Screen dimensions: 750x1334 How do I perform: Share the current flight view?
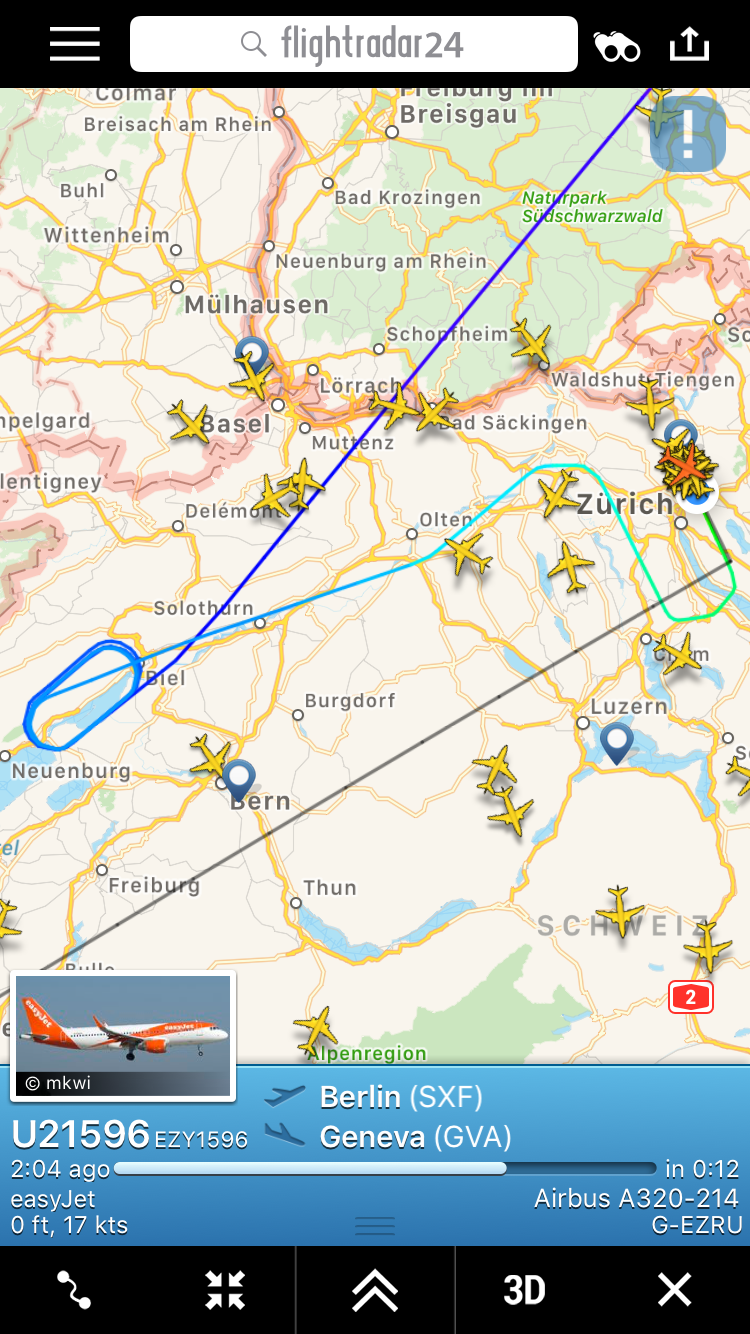click(x=689, y=45)
